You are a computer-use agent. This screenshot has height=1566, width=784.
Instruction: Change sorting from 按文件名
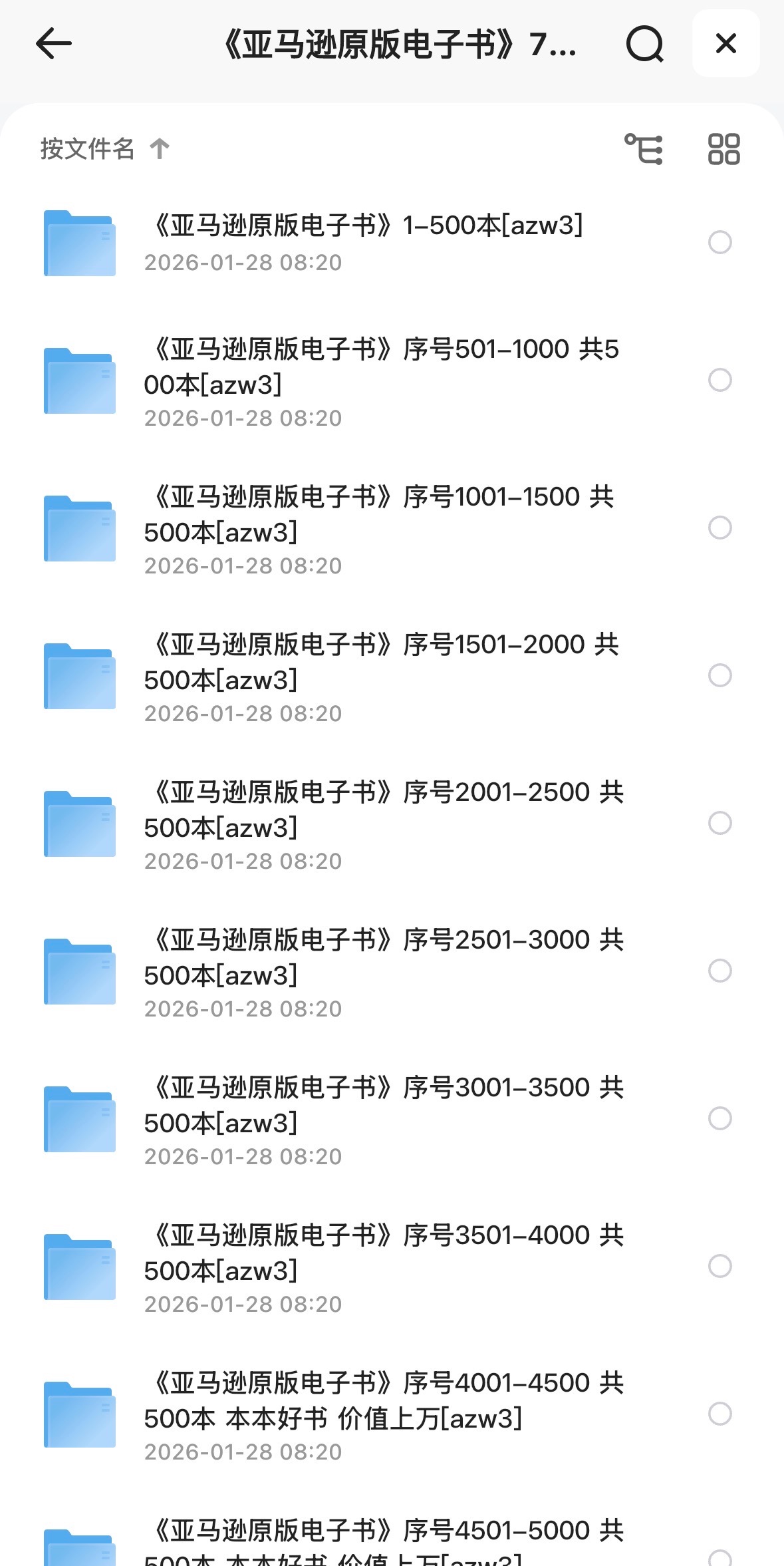(104, 148)
